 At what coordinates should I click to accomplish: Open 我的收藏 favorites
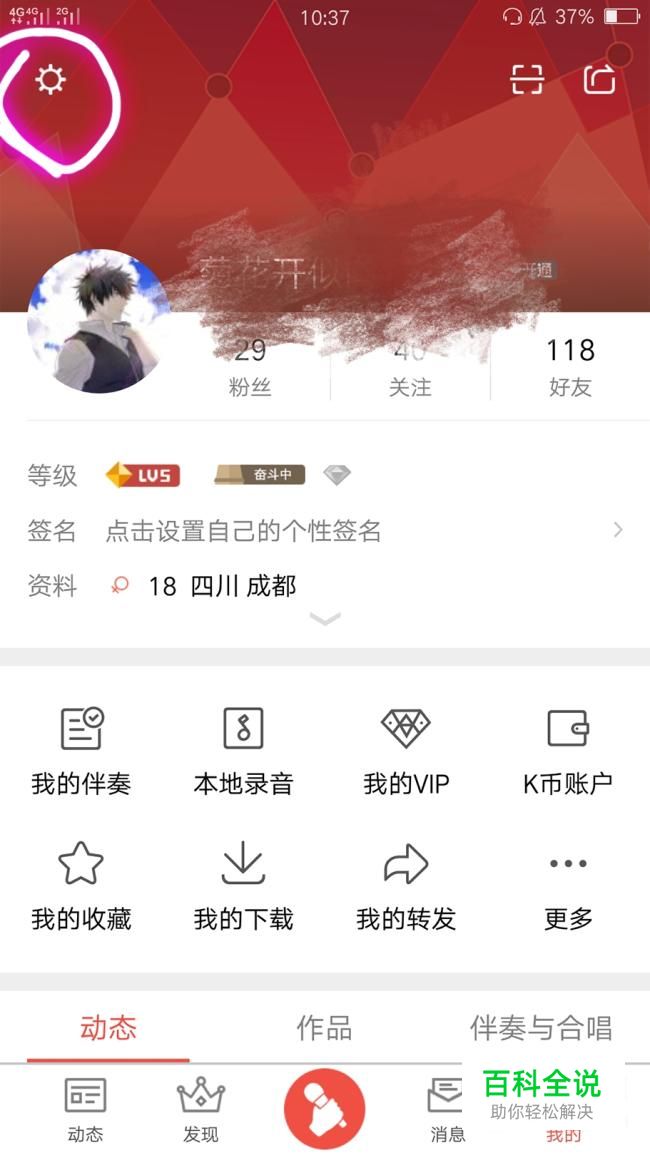(x=81, y=885)
